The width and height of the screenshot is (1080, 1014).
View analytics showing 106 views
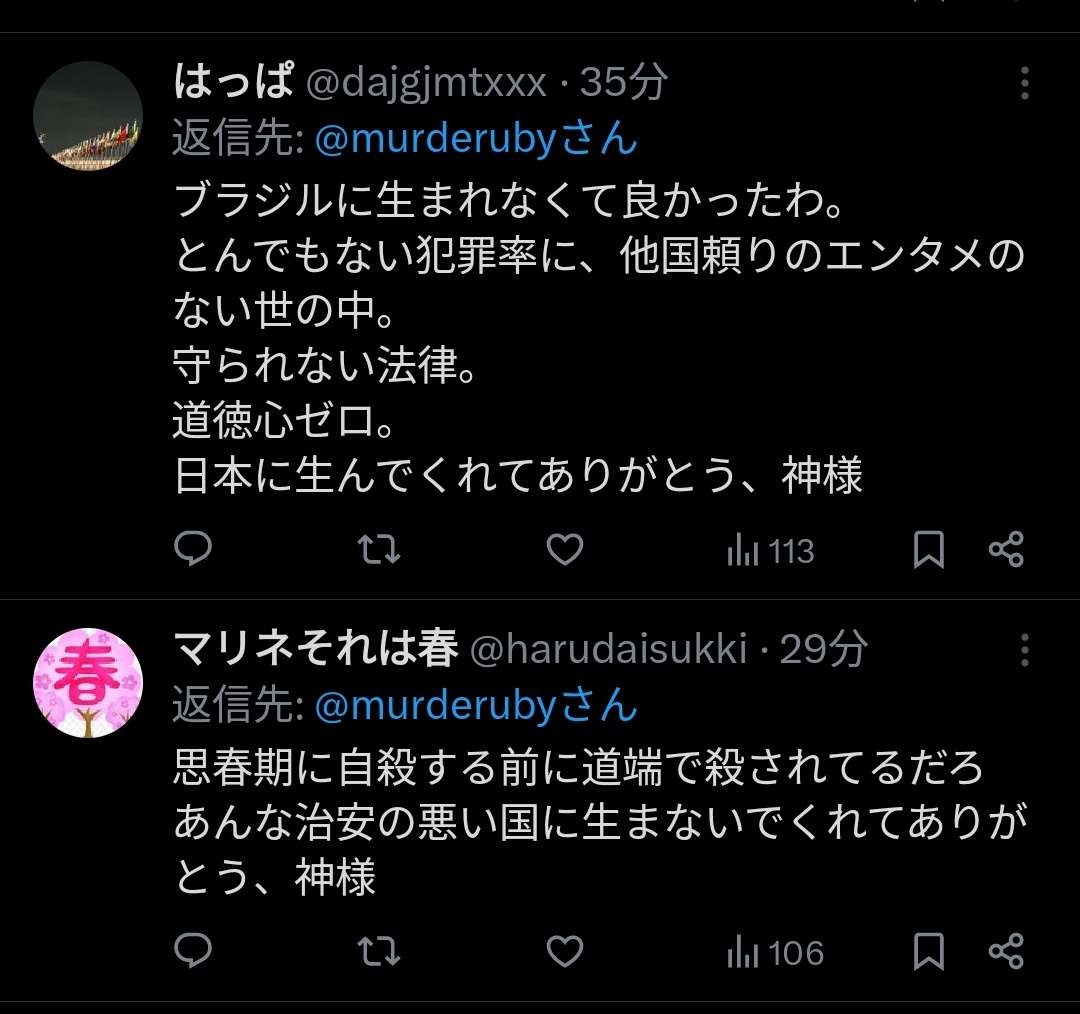[775, 952]
